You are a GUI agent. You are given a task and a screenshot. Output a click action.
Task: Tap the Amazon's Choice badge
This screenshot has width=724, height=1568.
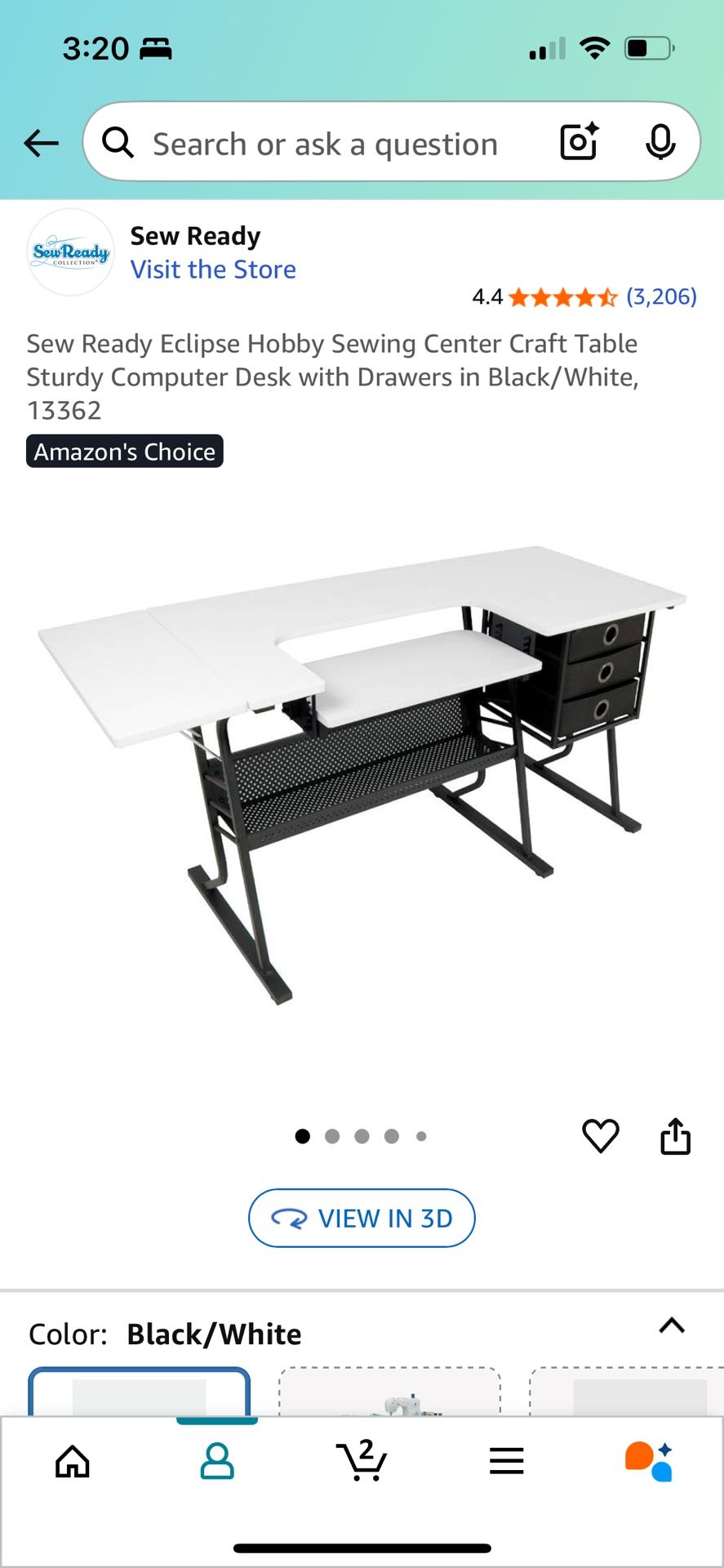tap(124, 451)
